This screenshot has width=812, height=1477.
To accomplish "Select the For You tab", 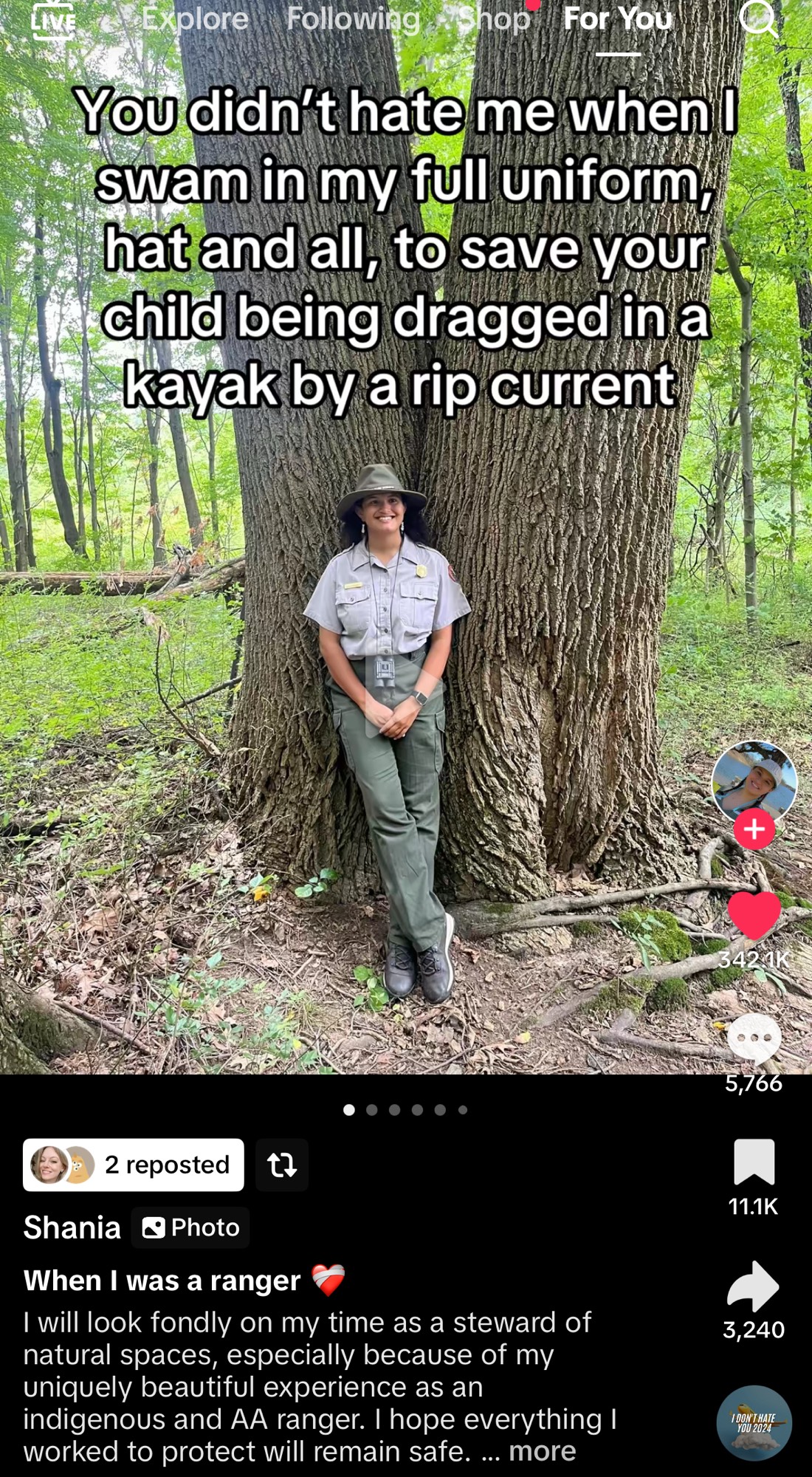I will pos(618,19).
